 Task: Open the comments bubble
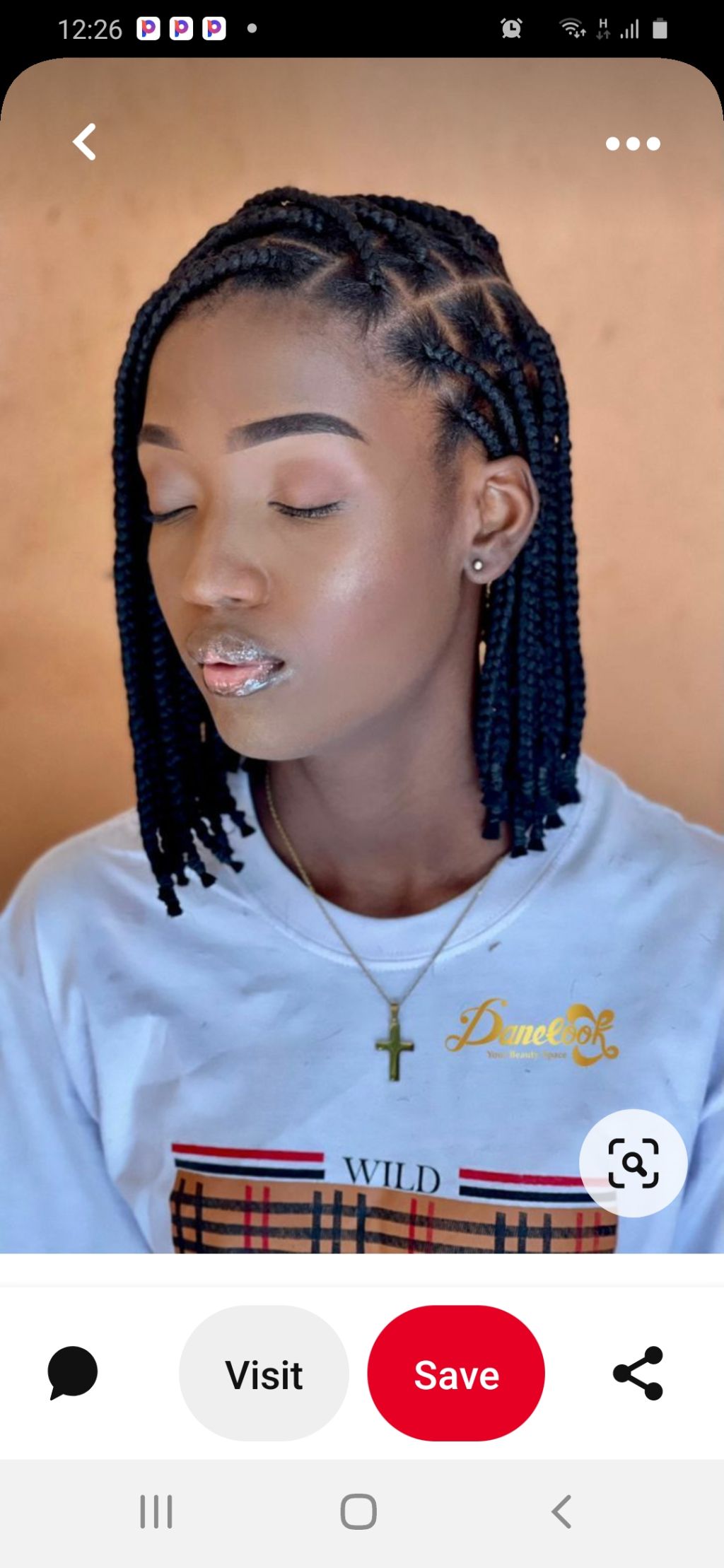72,1372
